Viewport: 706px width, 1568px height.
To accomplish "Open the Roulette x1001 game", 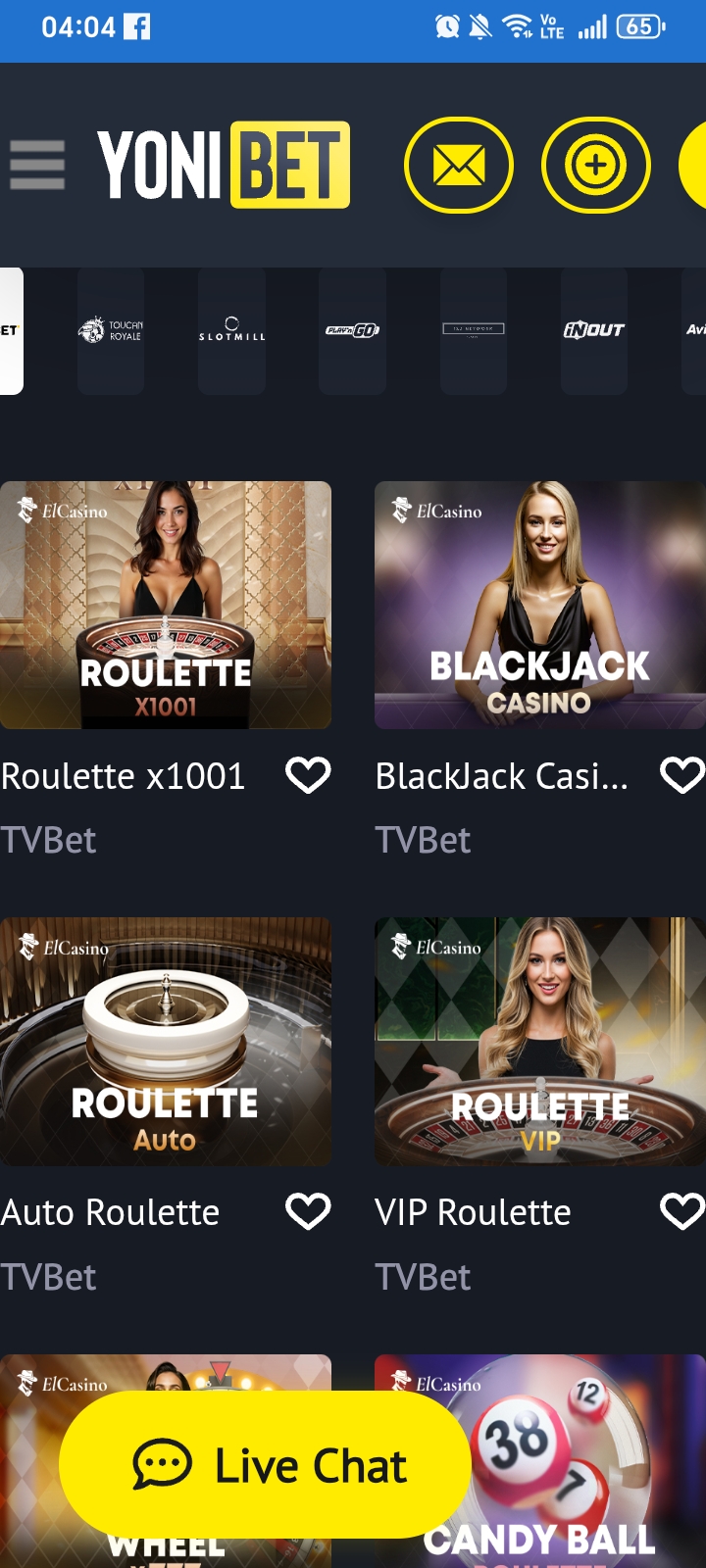I will [x=166, y=605].
